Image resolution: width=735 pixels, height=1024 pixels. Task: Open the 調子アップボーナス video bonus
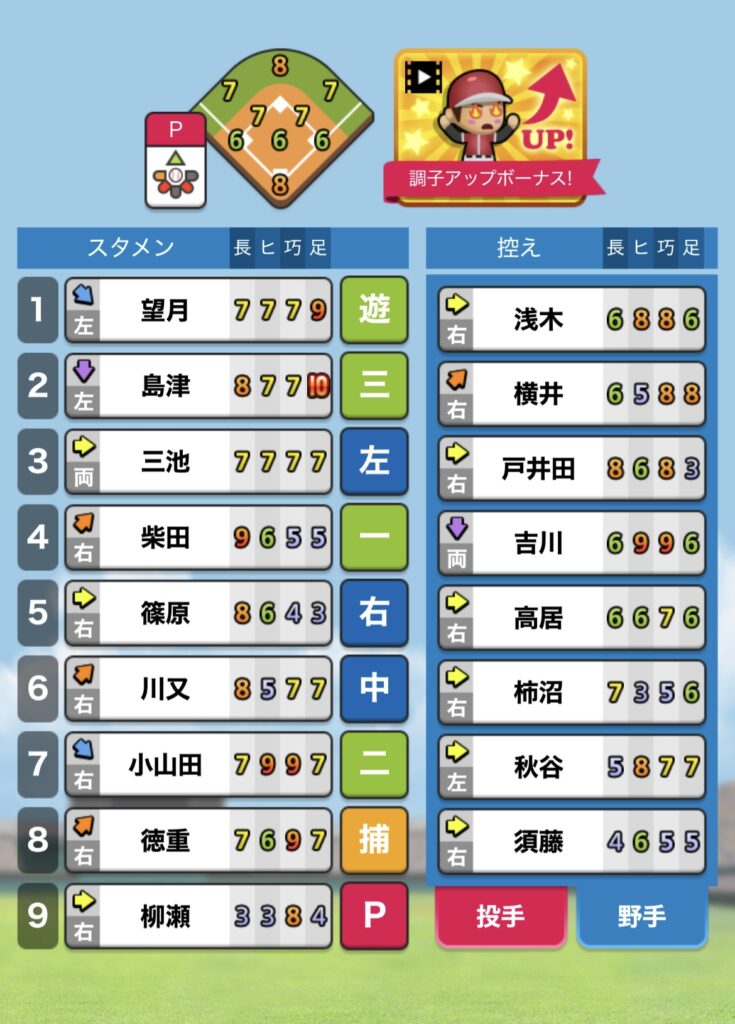click(x=490, y=125)
